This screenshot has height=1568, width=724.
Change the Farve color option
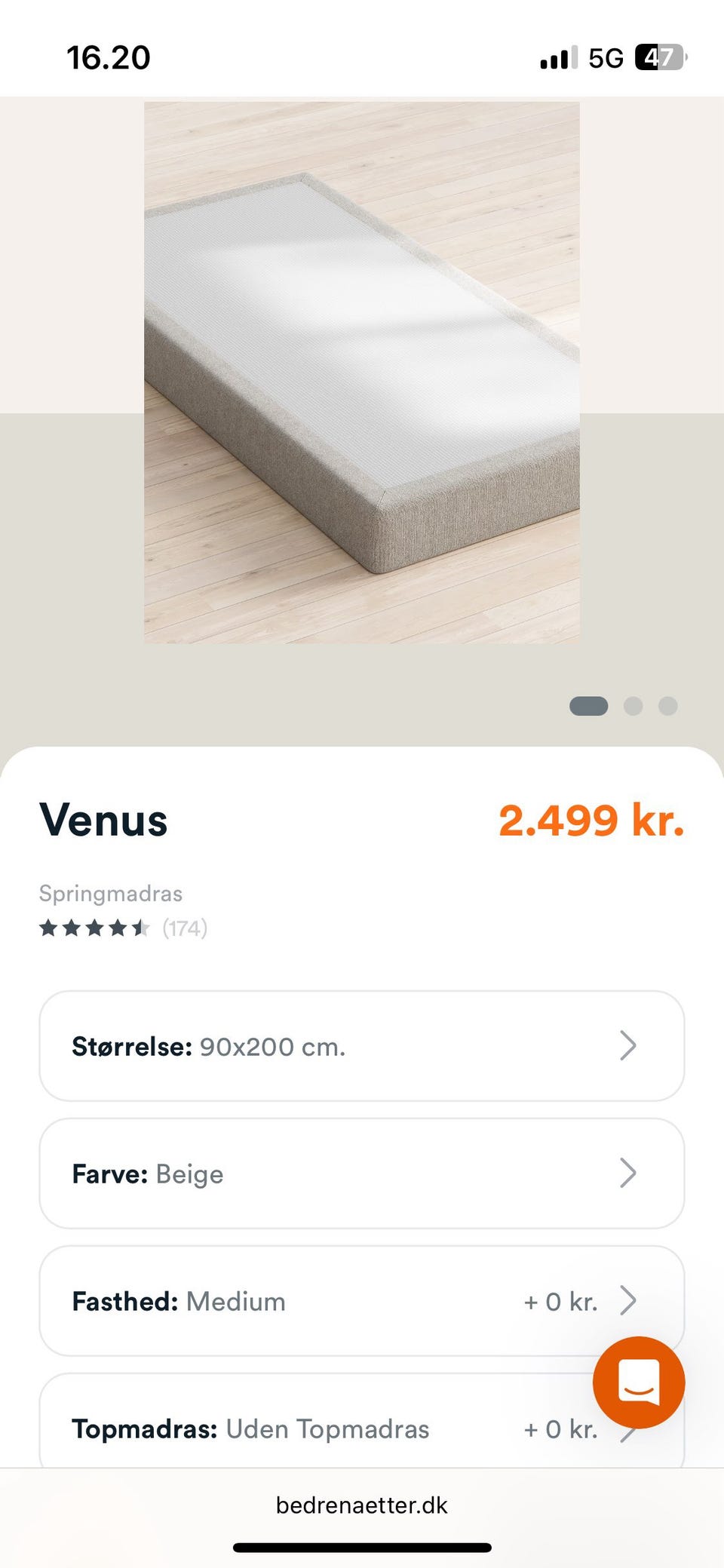pos(361,1174)
